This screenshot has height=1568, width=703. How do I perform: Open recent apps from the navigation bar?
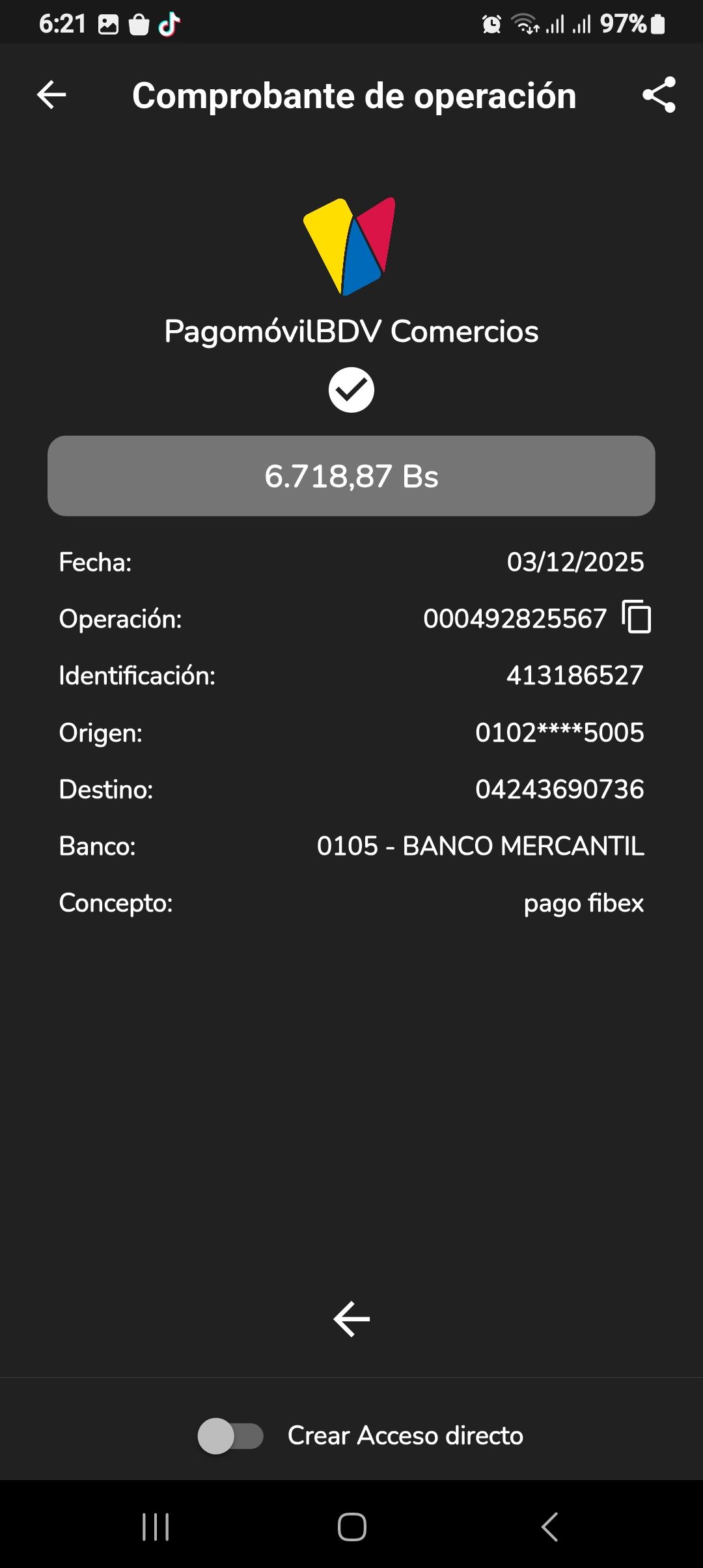[x=156, y=1527]
